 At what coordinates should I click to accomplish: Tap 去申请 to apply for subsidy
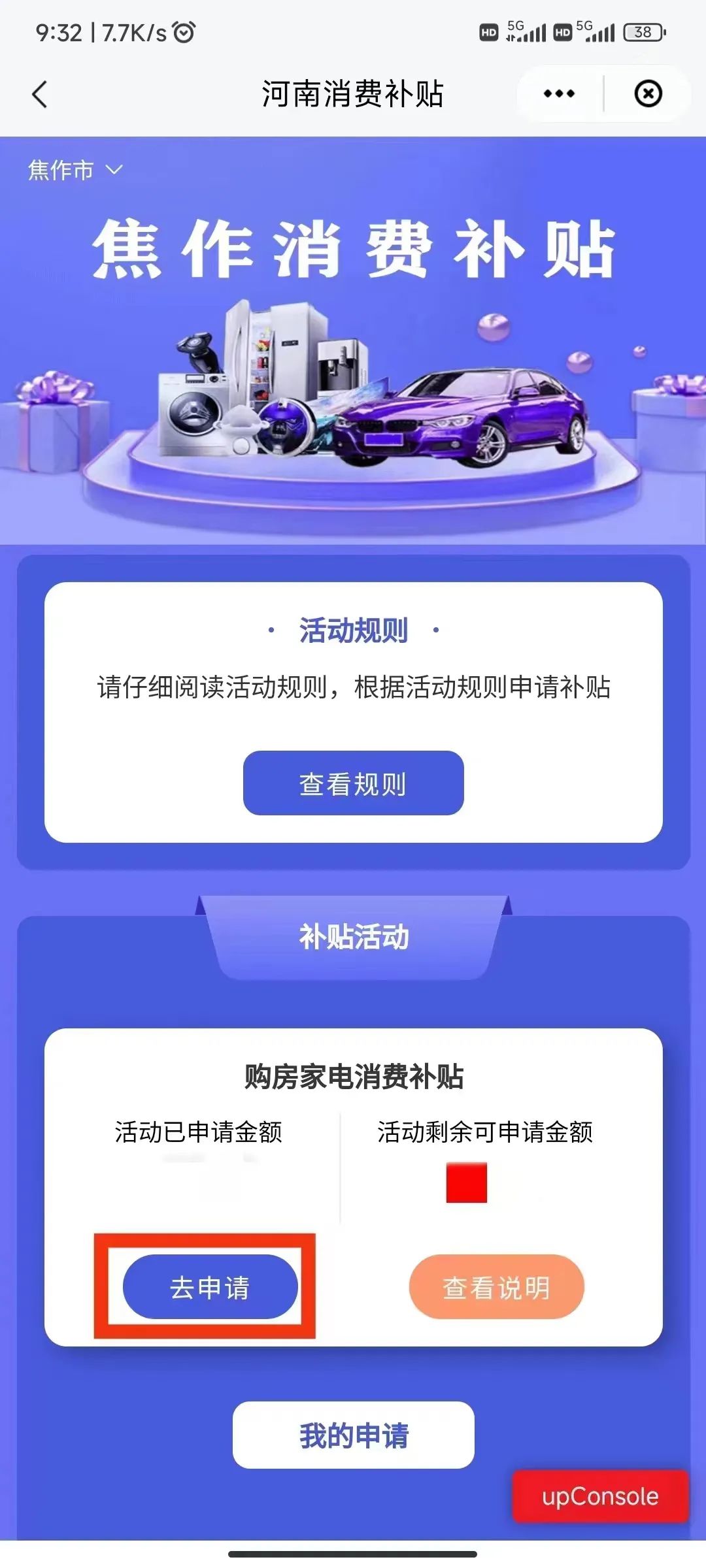tap(210, 1287)
